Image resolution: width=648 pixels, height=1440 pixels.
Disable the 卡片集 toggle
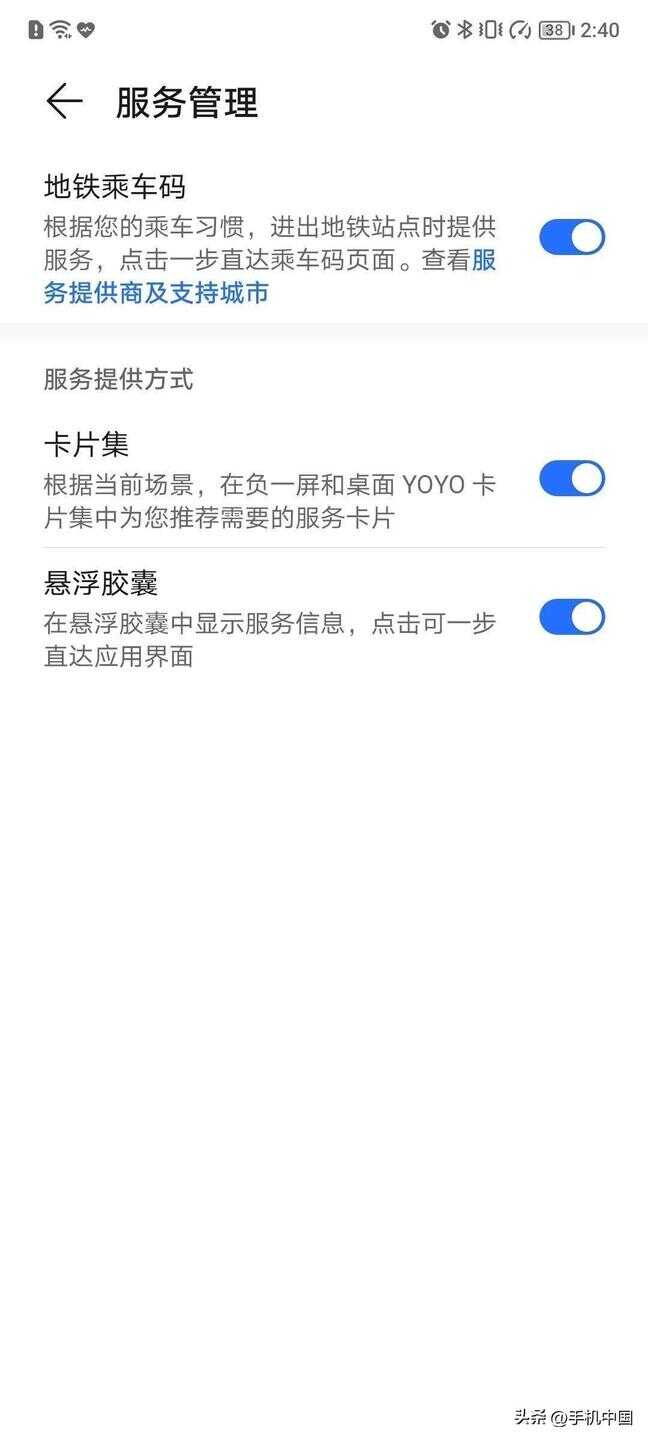(572, 479)
